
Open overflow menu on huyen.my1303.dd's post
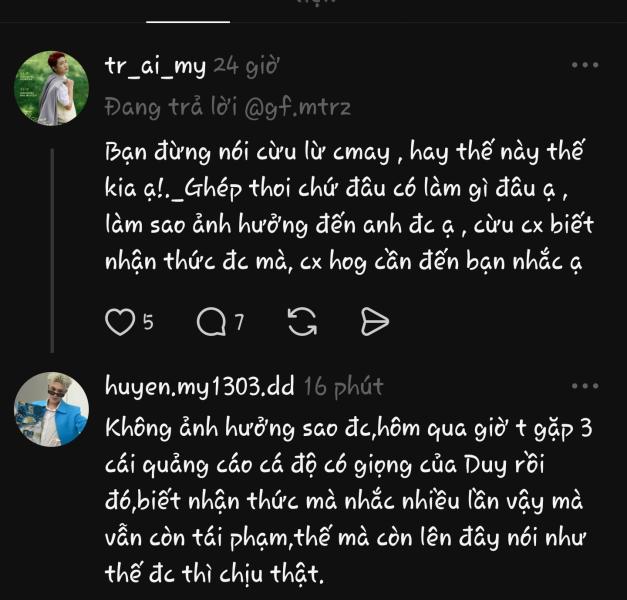coord(585,387)
